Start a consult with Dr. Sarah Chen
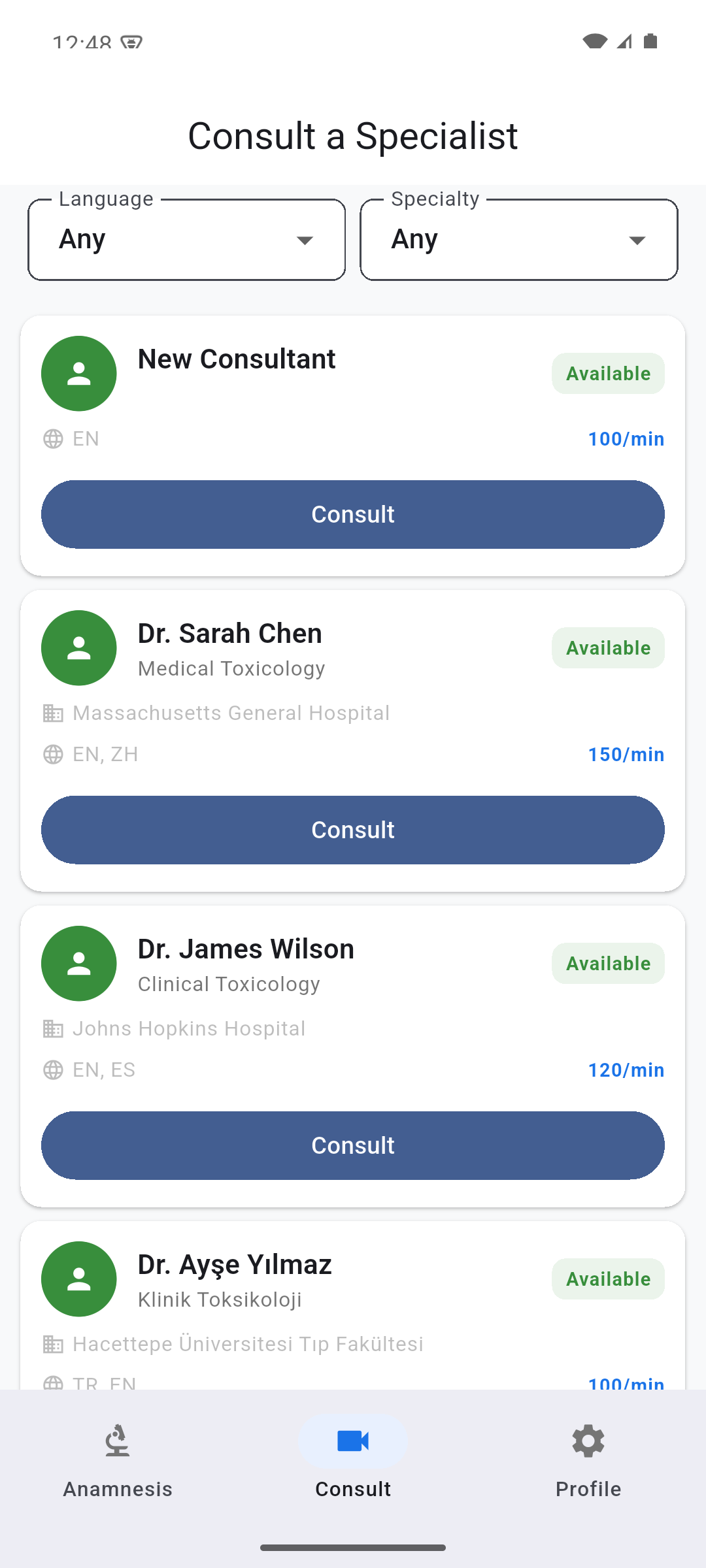 (353, 830)
